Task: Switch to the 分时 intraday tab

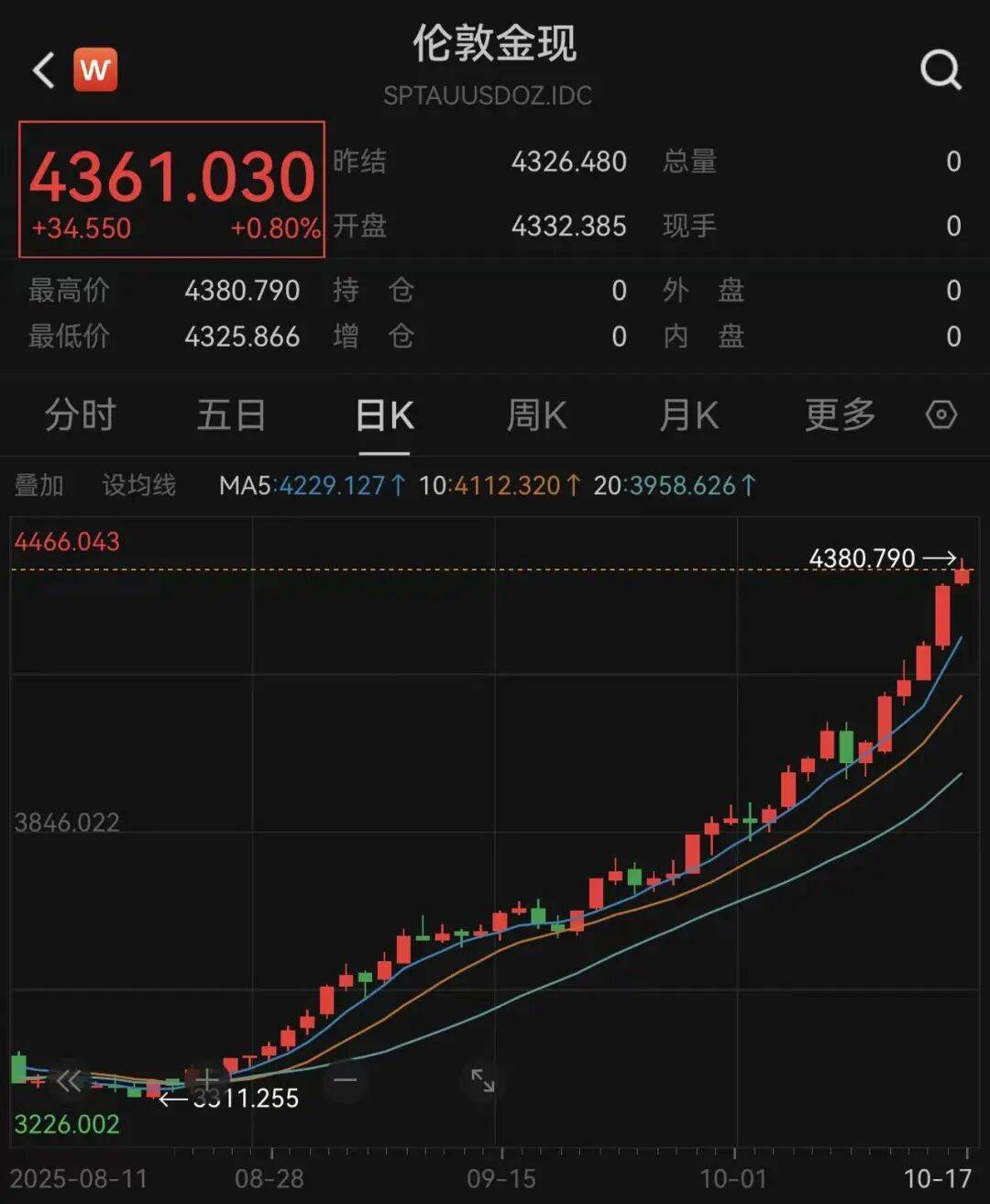Action: click(79, 414)
